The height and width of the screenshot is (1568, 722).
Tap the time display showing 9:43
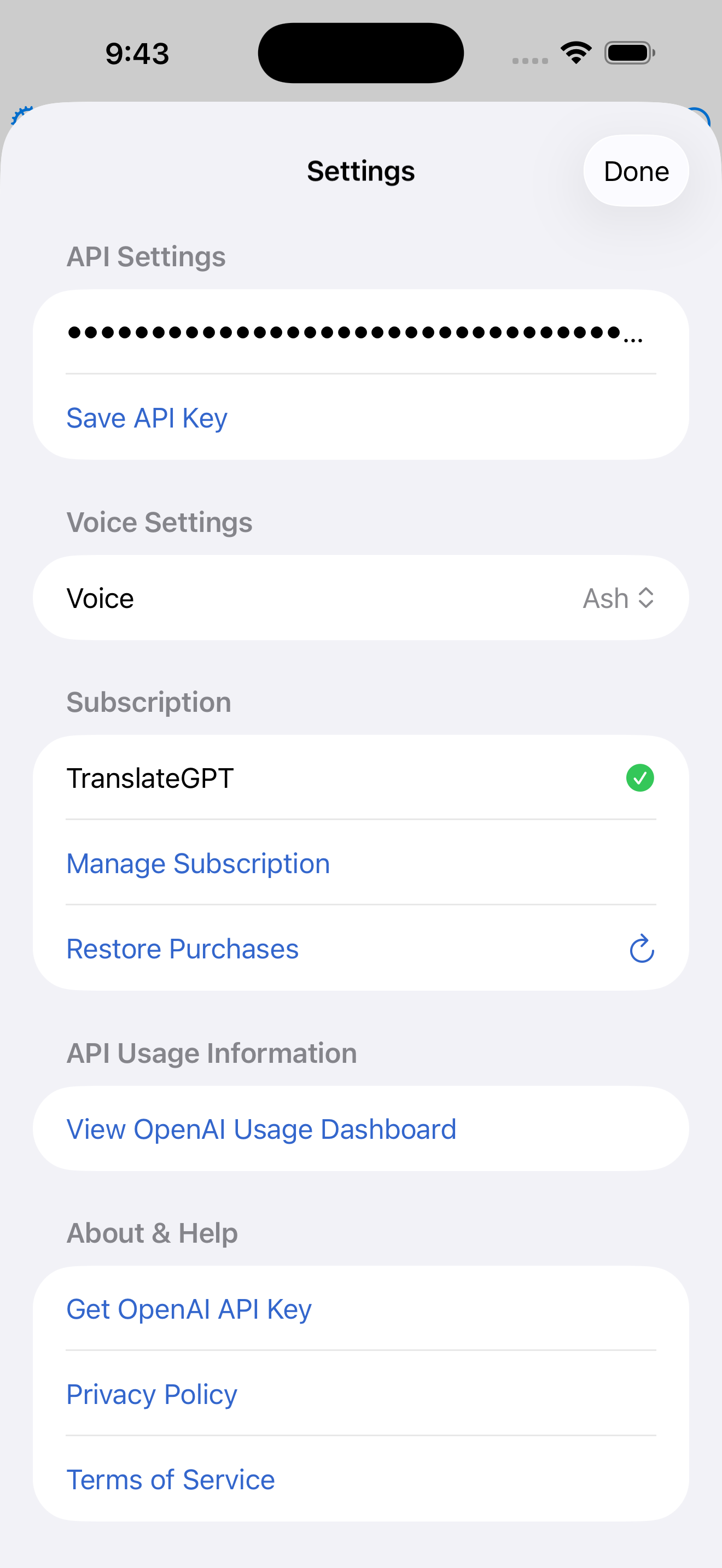point(137,52)
